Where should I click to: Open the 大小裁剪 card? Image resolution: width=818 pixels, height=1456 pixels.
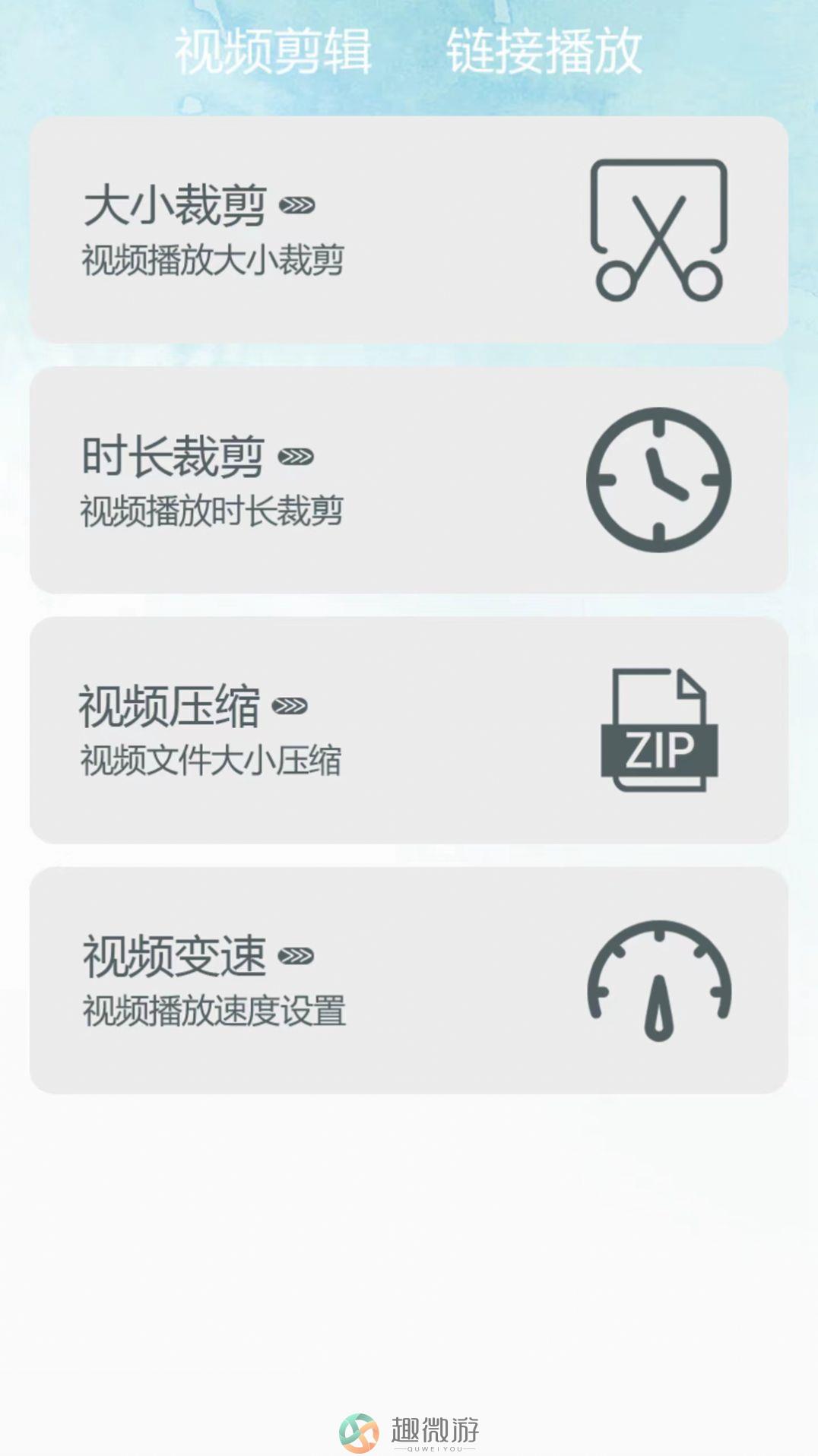[x=408, y=229]
